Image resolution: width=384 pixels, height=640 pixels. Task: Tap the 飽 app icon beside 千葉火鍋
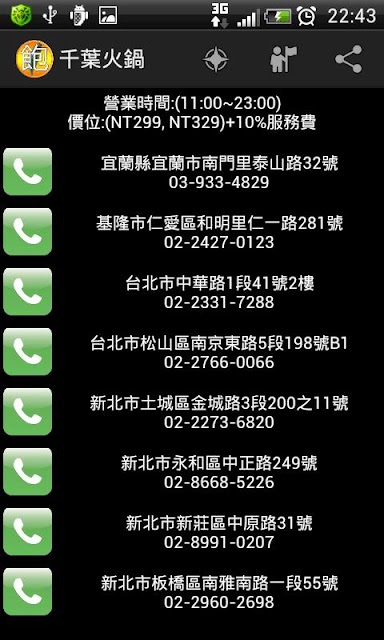click(34, 60)
